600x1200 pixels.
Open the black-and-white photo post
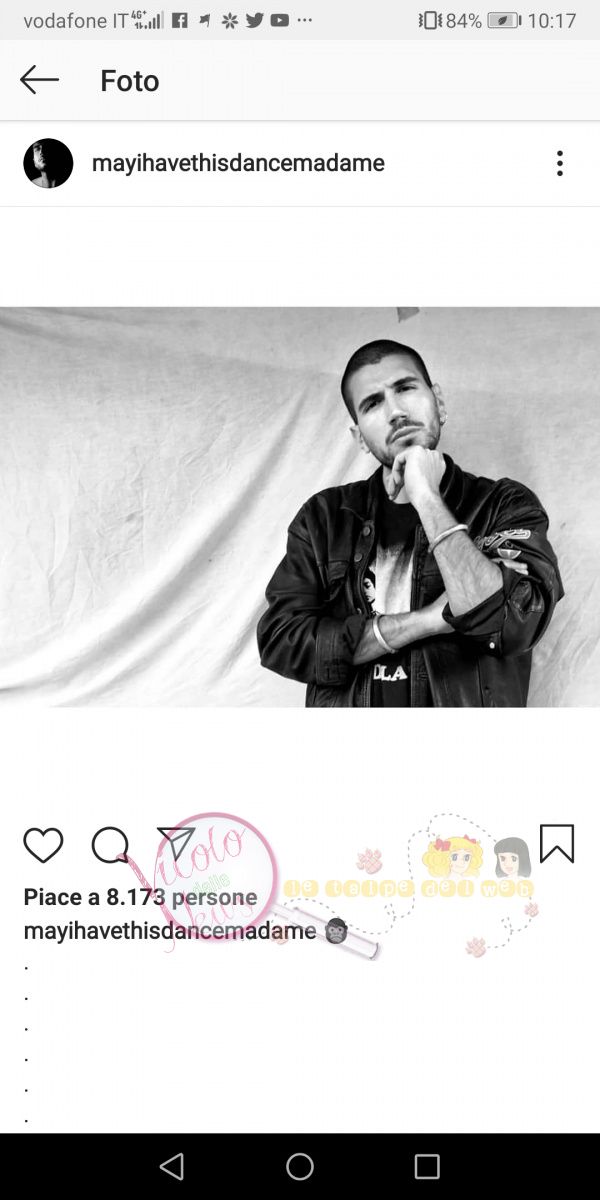[300, 507]
